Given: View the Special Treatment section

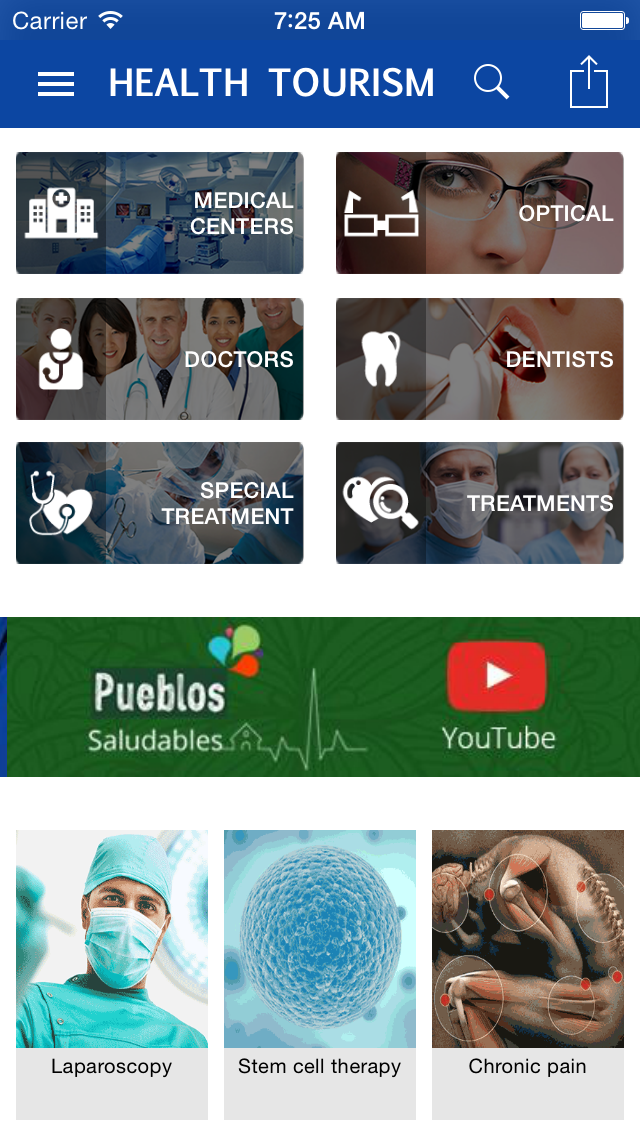Looking at the screenshot, I should (x=160, y=503).
